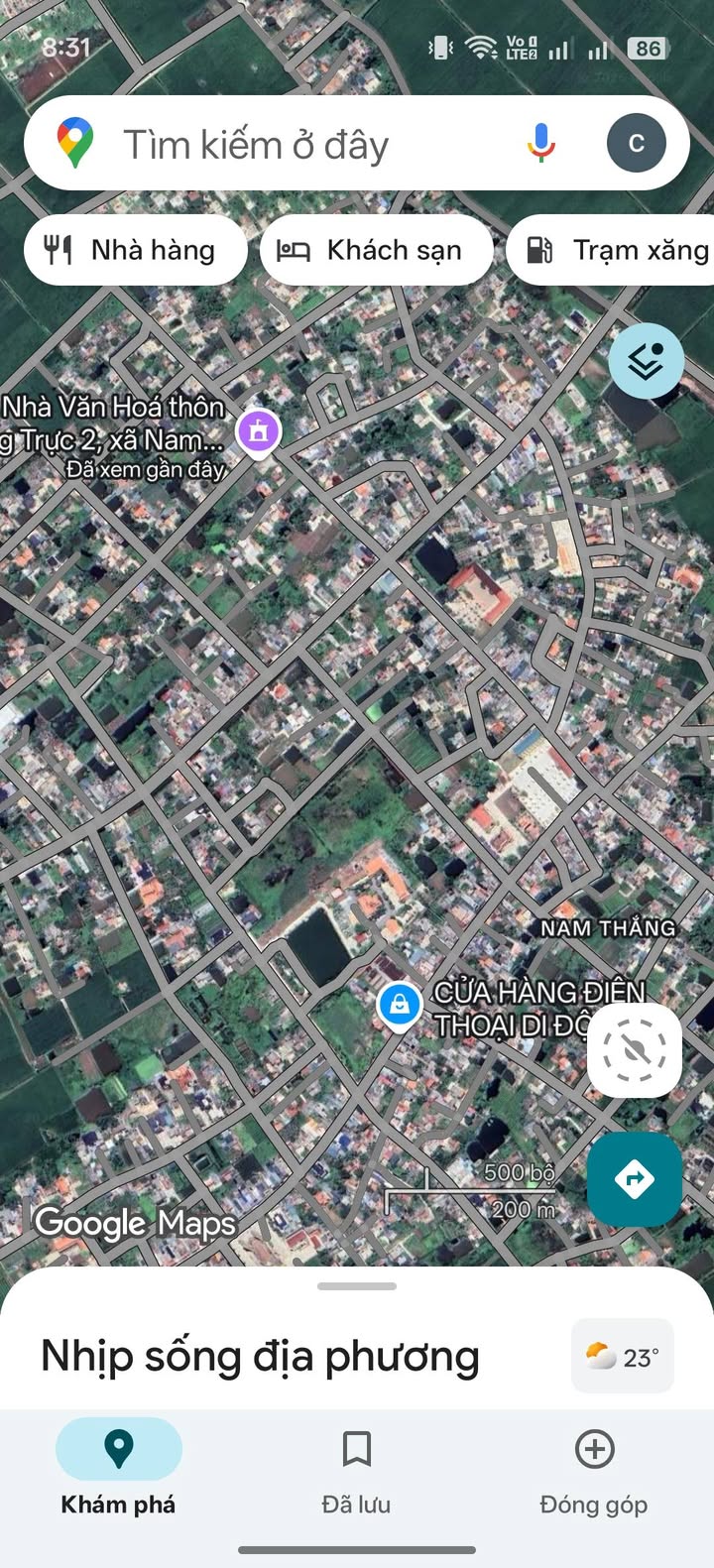Open the Nhà Văn Hoá thôn place marker

259,431
